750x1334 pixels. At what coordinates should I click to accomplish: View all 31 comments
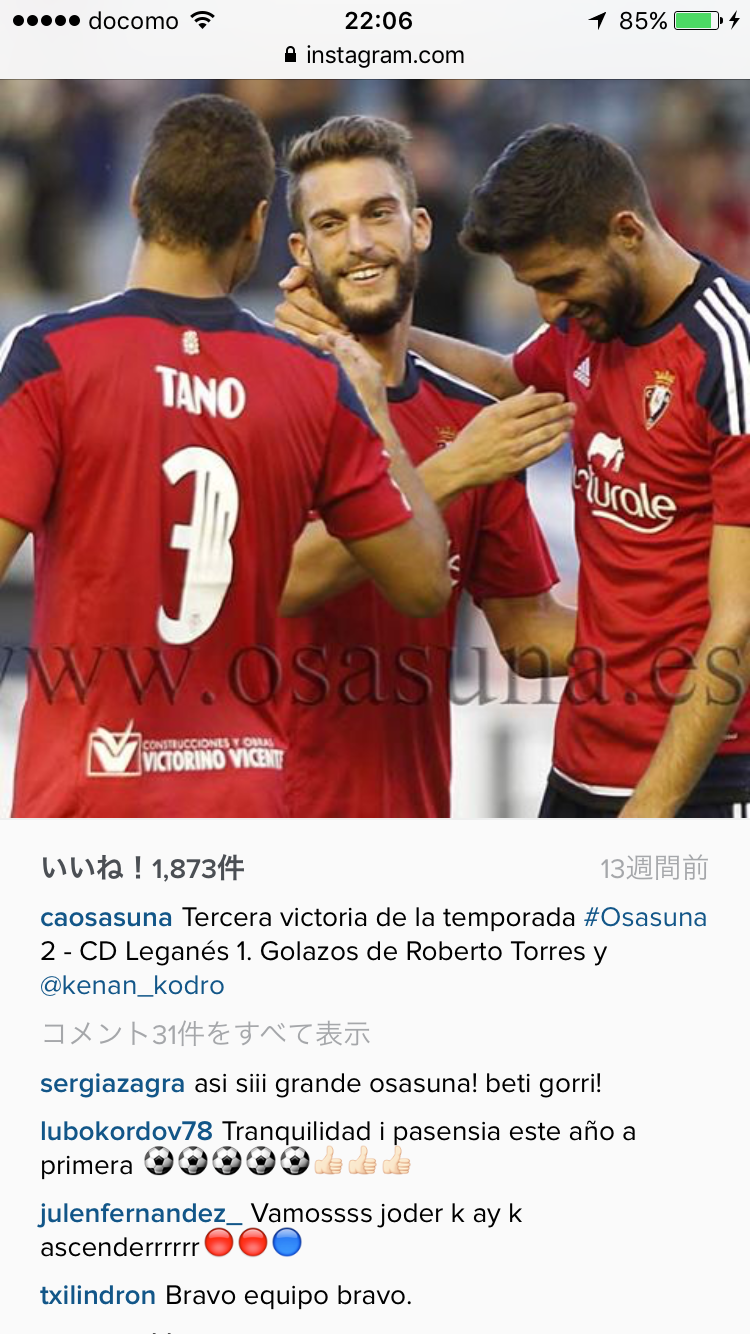(205, 1034)
